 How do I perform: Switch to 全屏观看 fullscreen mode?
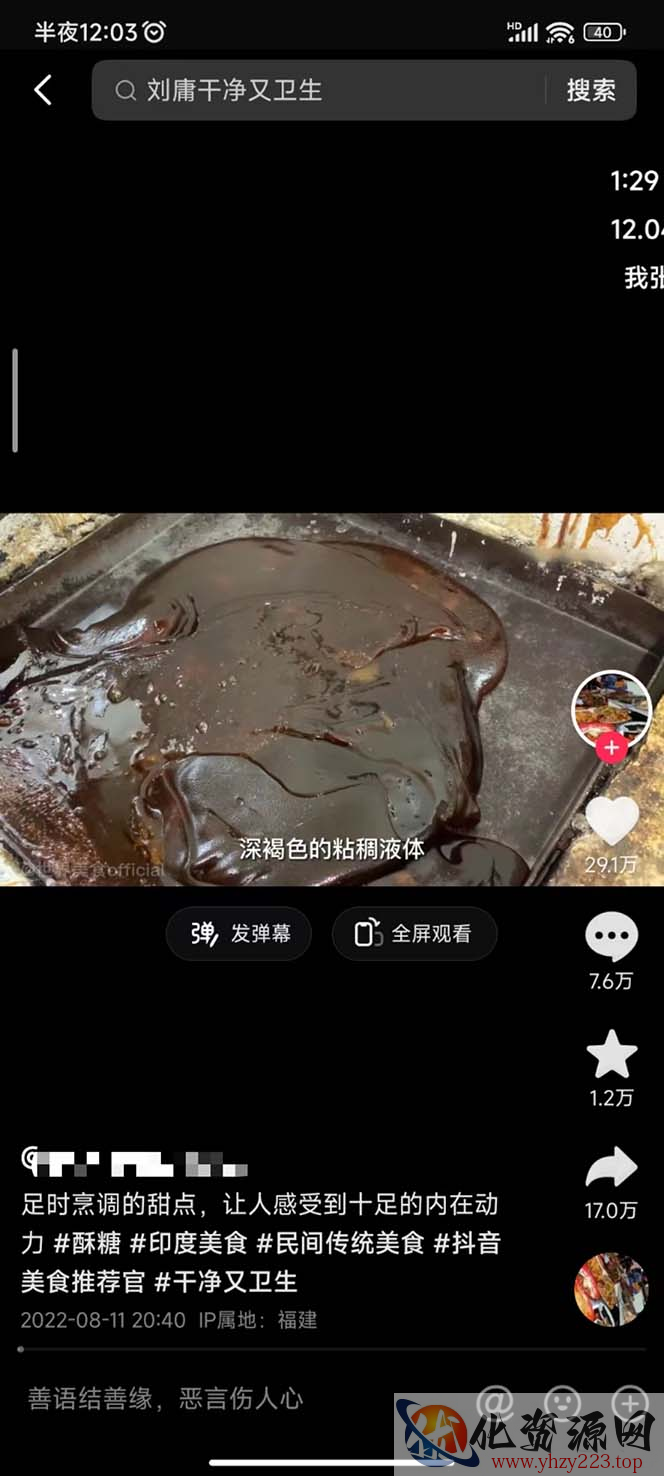pyautogui.click(x=414, y=933)
